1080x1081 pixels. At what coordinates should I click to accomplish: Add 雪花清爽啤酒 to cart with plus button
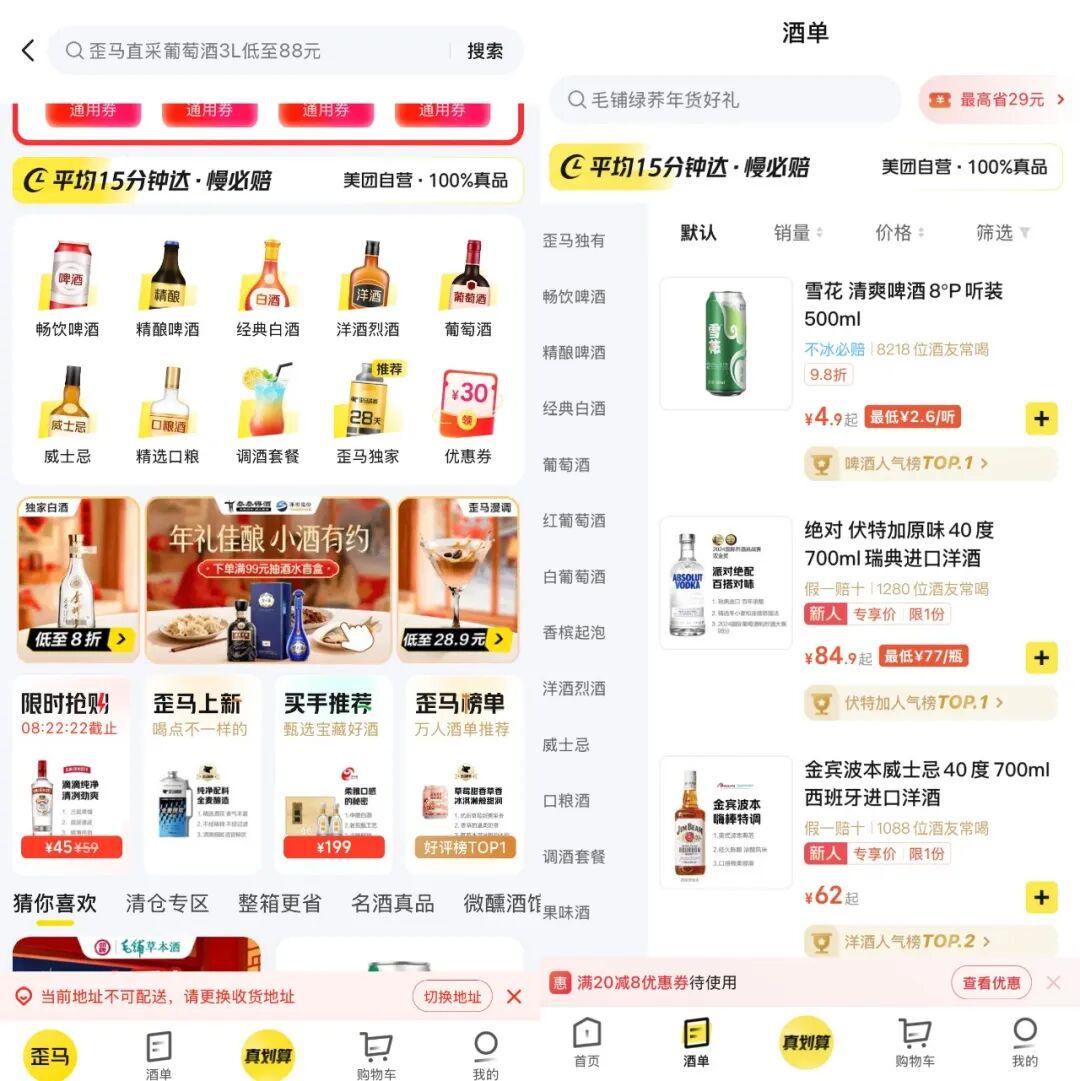pos(1040,419)
